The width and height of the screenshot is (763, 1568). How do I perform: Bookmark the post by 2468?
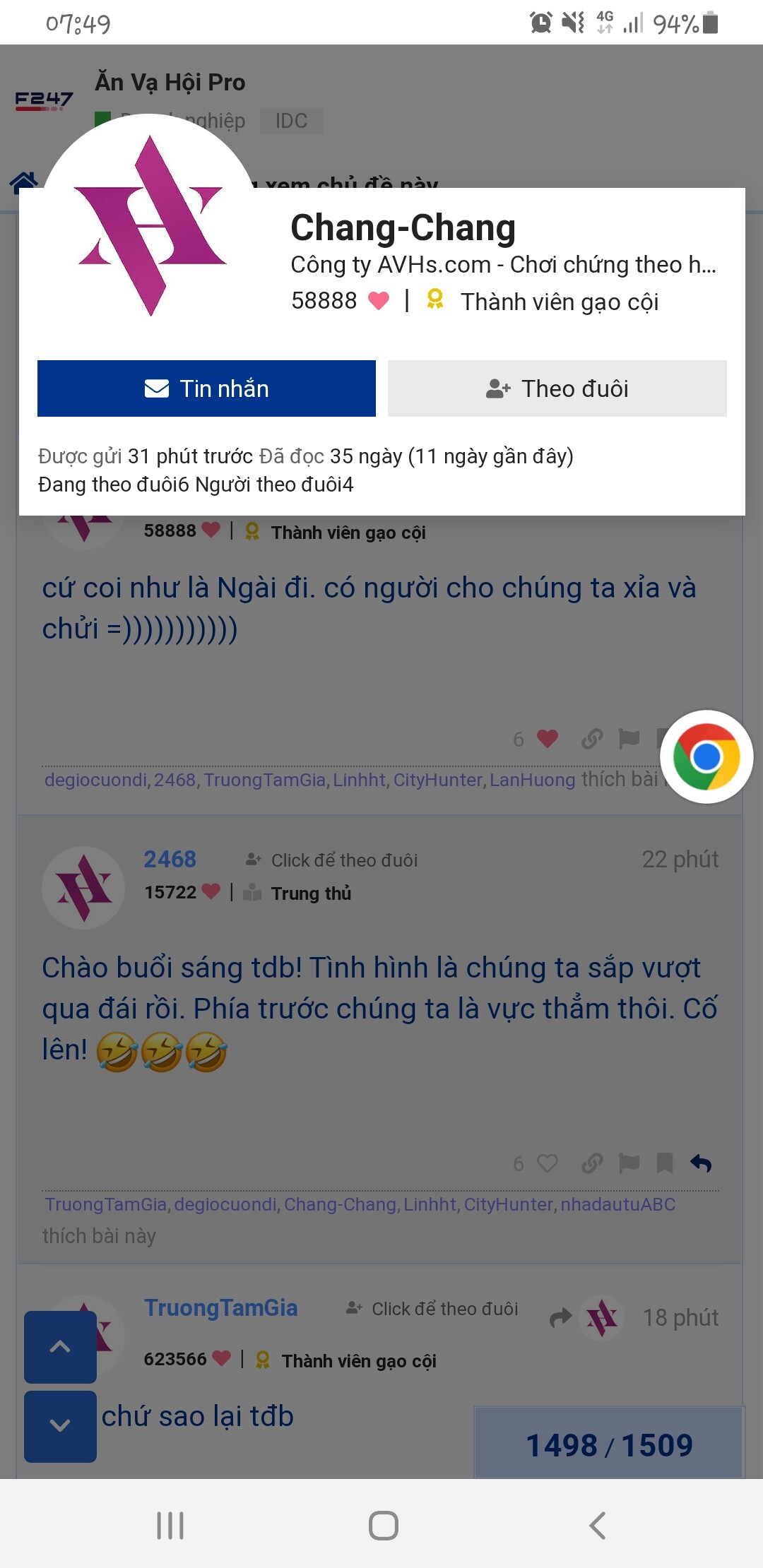(665, 1163)
